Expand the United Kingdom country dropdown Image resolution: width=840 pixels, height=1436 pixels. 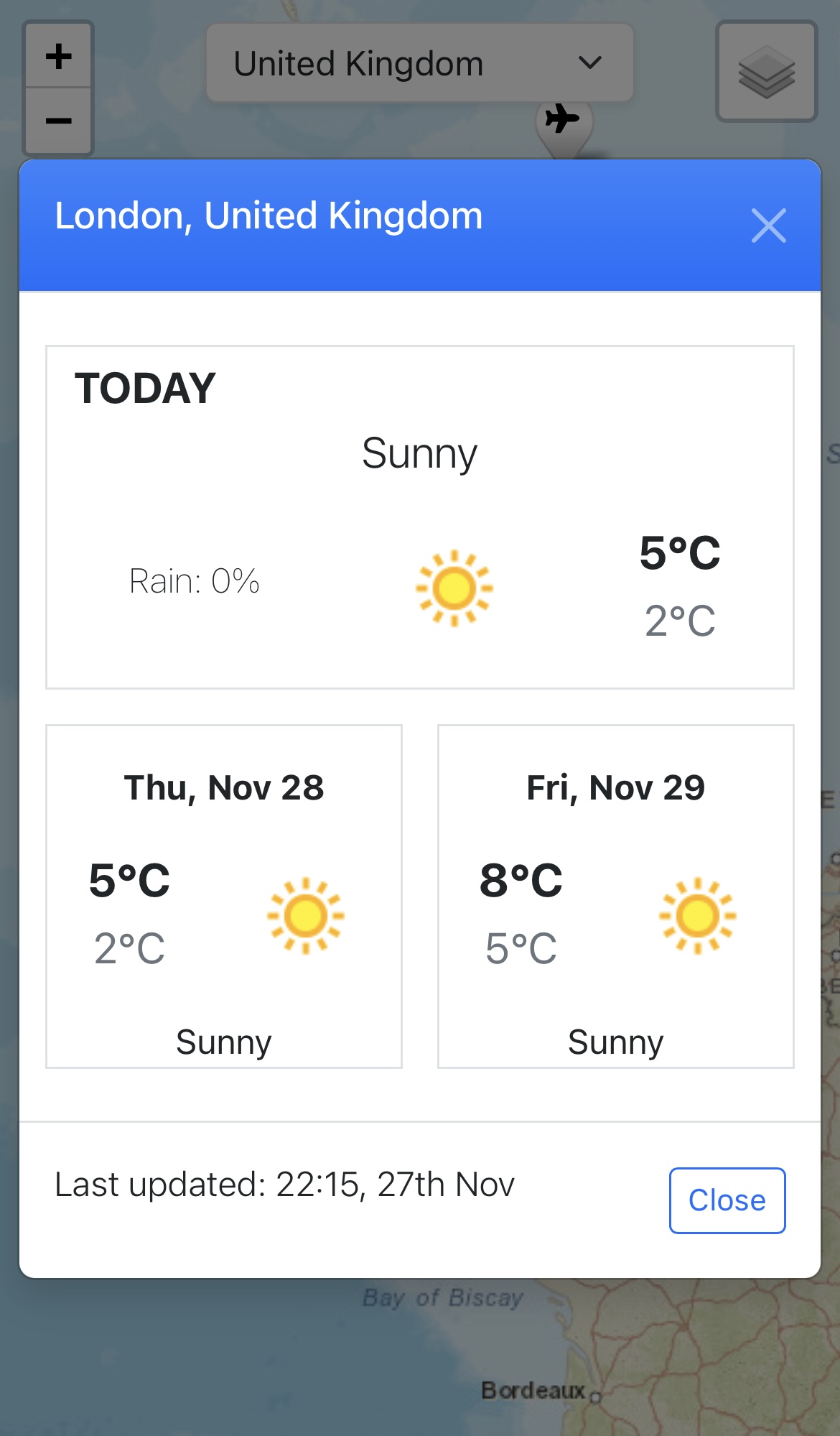pos(419,63)
